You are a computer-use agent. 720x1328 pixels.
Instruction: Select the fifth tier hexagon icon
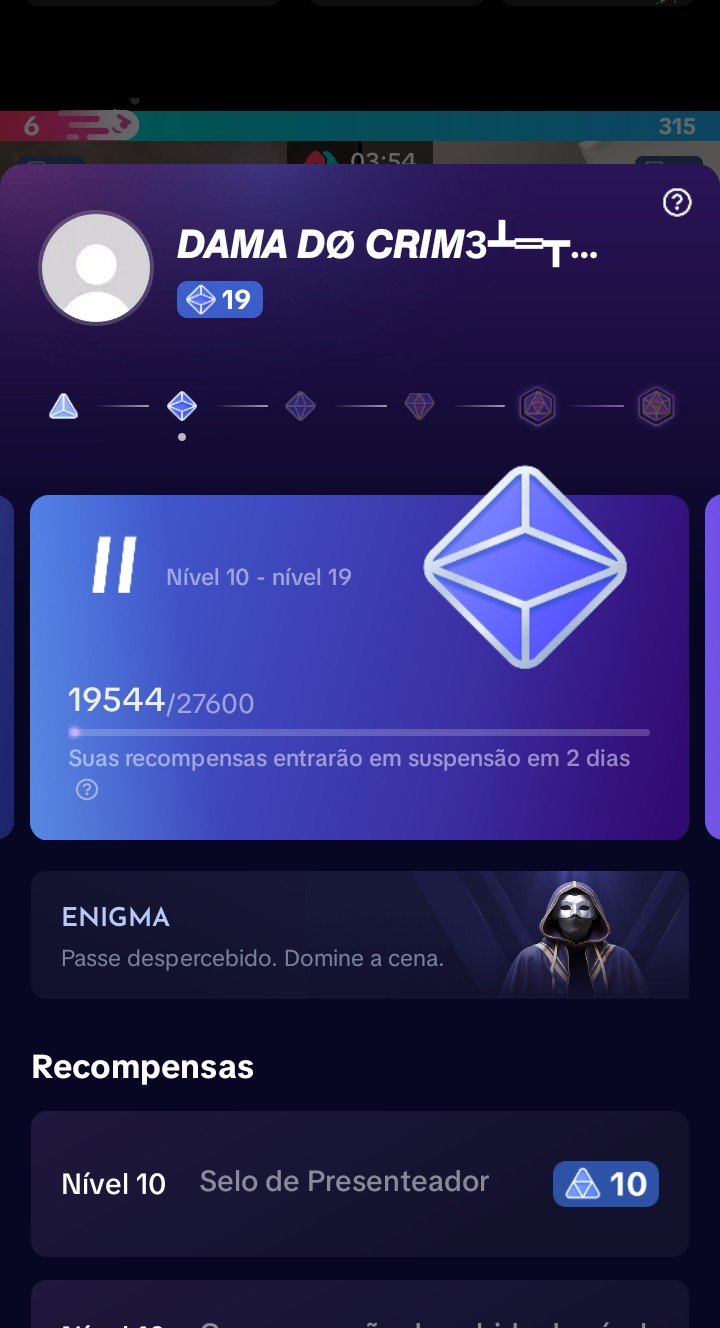click(537, 406)
